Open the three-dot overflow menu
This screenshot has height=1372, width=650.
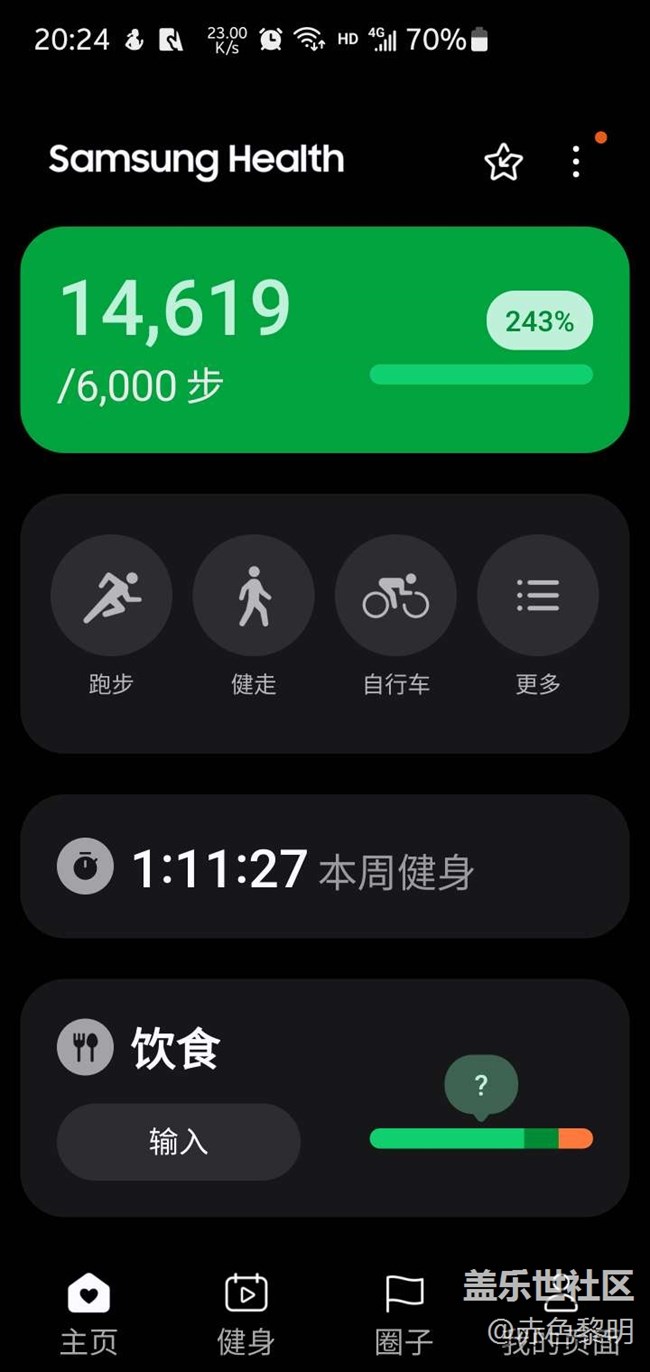click(576, 161)
